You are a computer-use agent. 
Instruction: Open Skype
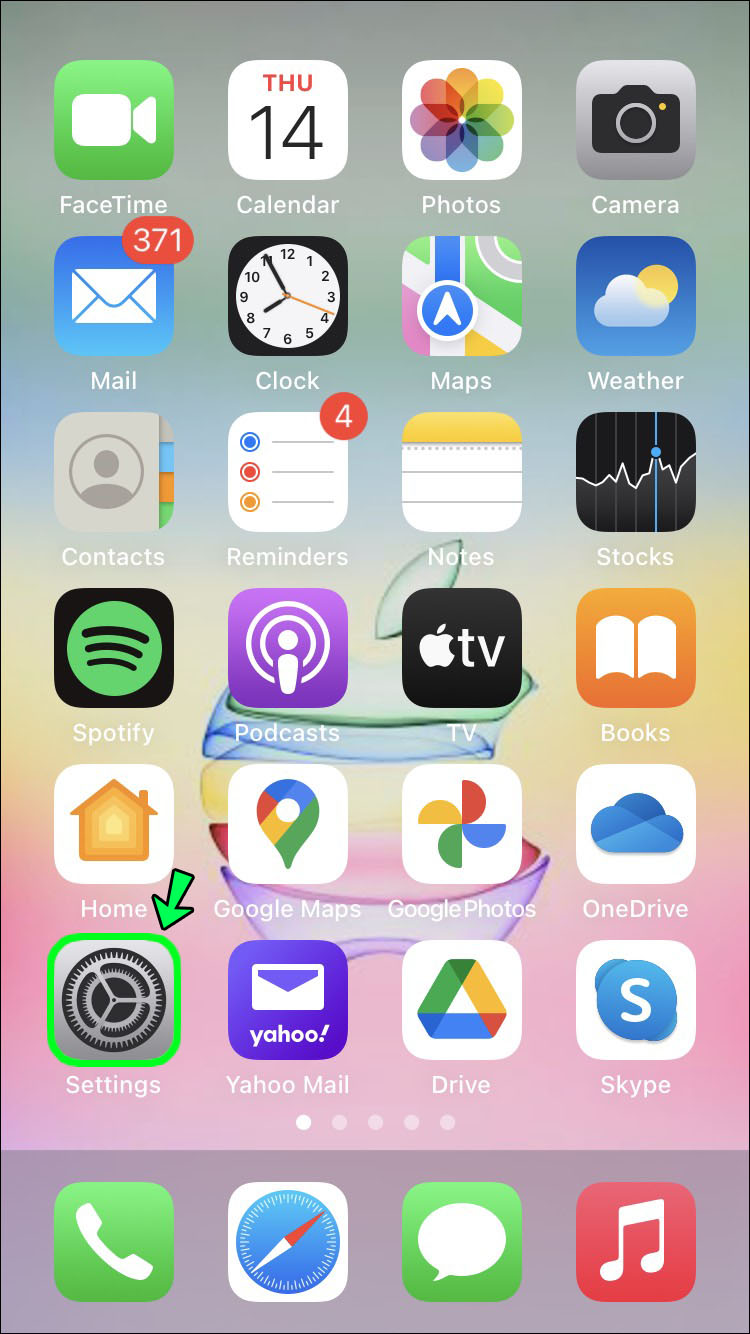click(x=635, y=1000)
